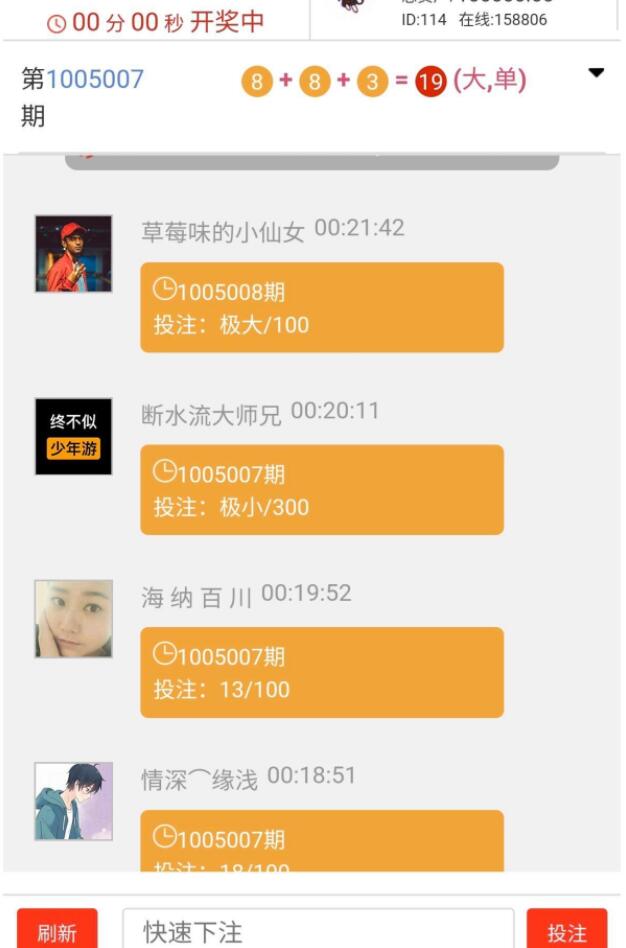
Task: Tap the 刷新 refresh button
Action: pos(57,929)
